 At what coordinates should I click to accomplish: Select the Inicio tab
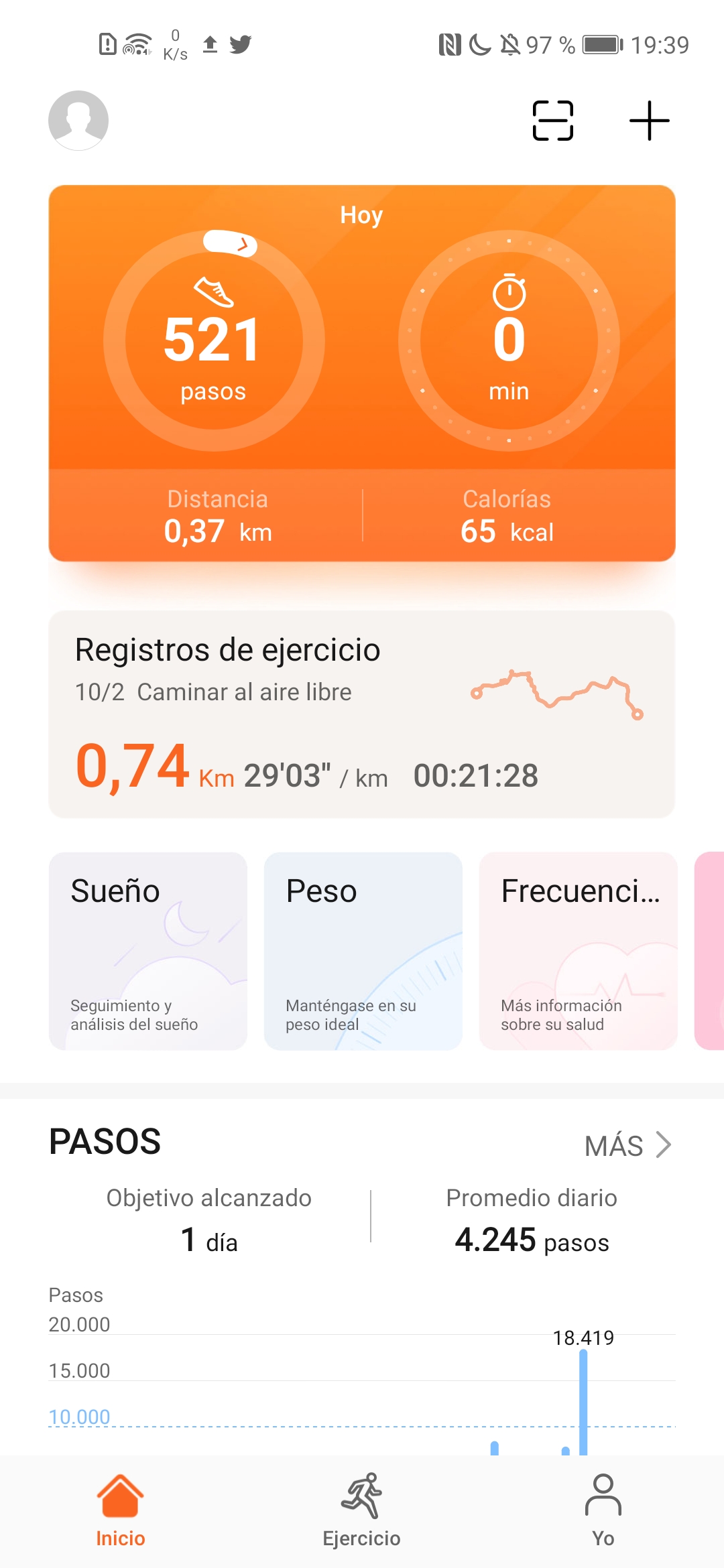[x=121, y=1511]
